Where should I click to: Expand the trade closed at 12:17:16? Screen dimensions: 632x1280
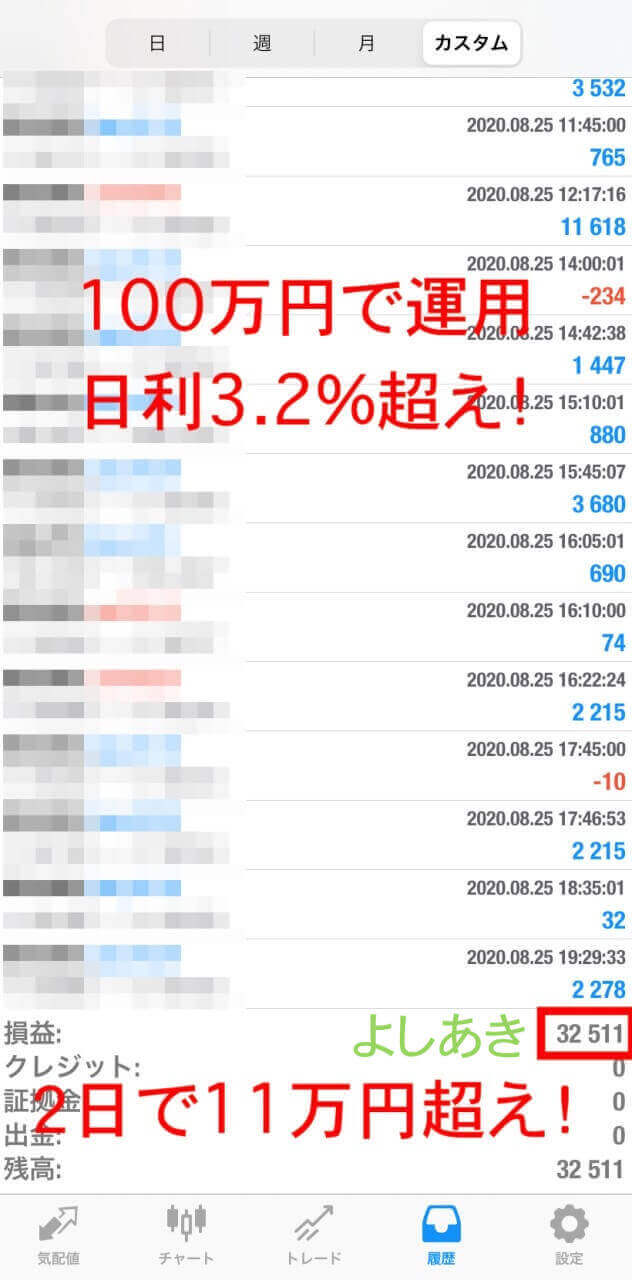316,211
